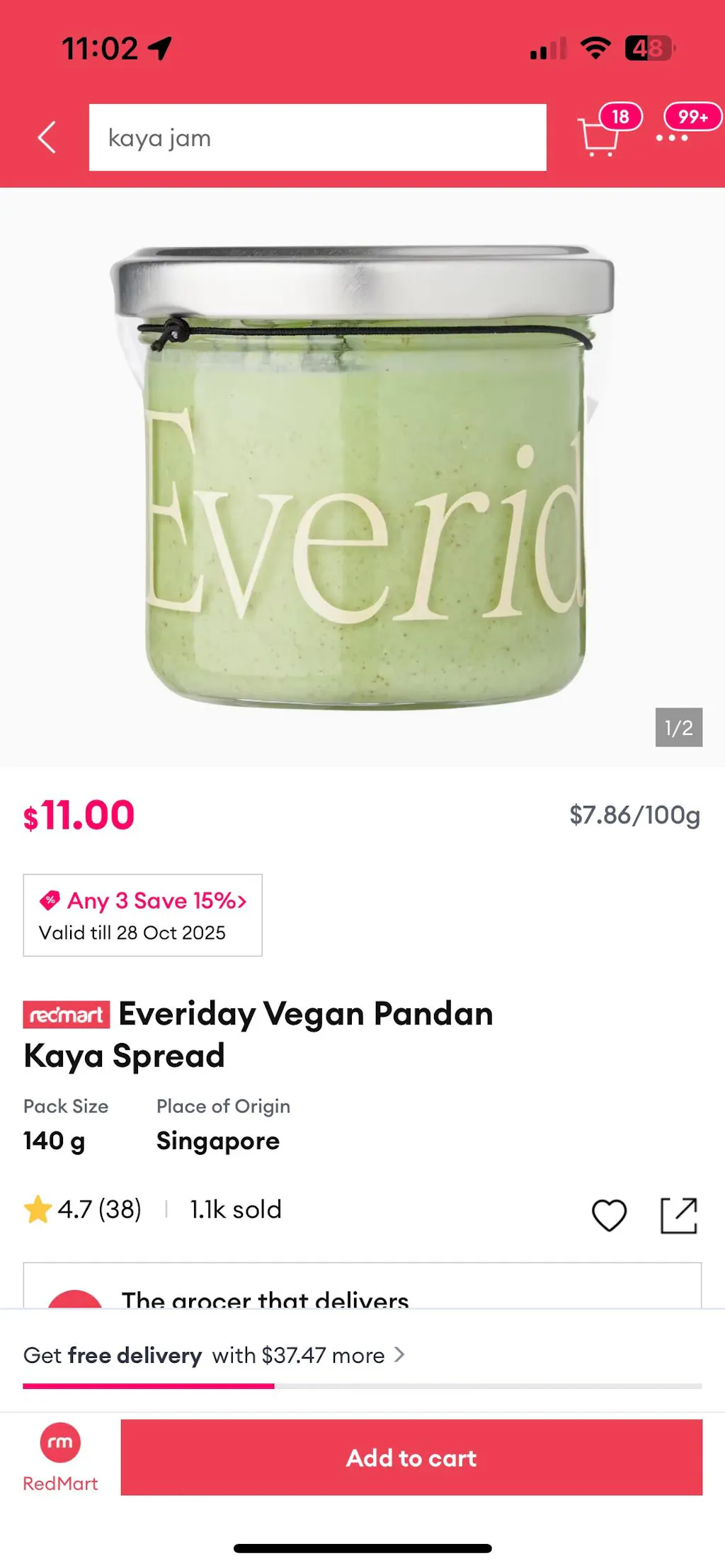Tap the kaya jam search field

tap(317, 137)
